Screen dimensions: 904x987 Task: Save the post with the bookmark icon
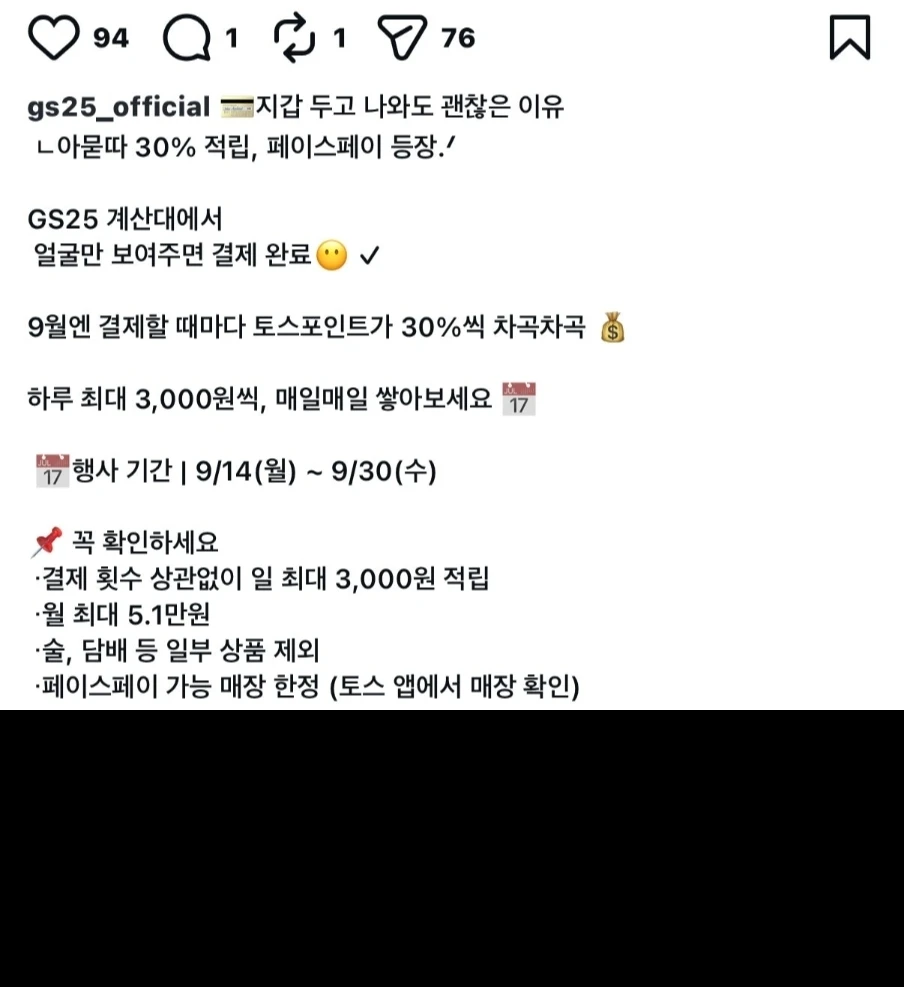(850, 38)
